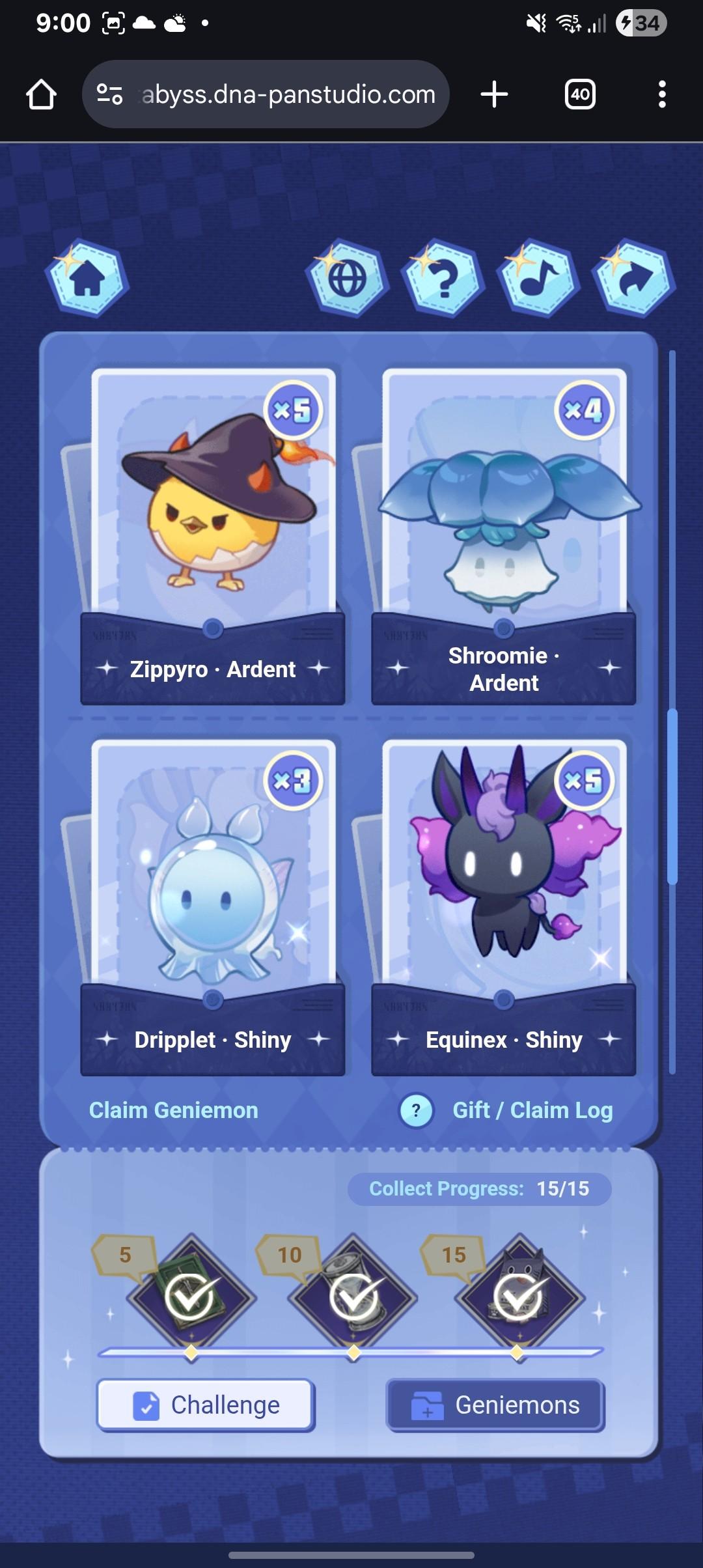The width and height of the screenshot is (703, 1568).
Task: Switch to the Challenge tab
Action: (206, 1405)
